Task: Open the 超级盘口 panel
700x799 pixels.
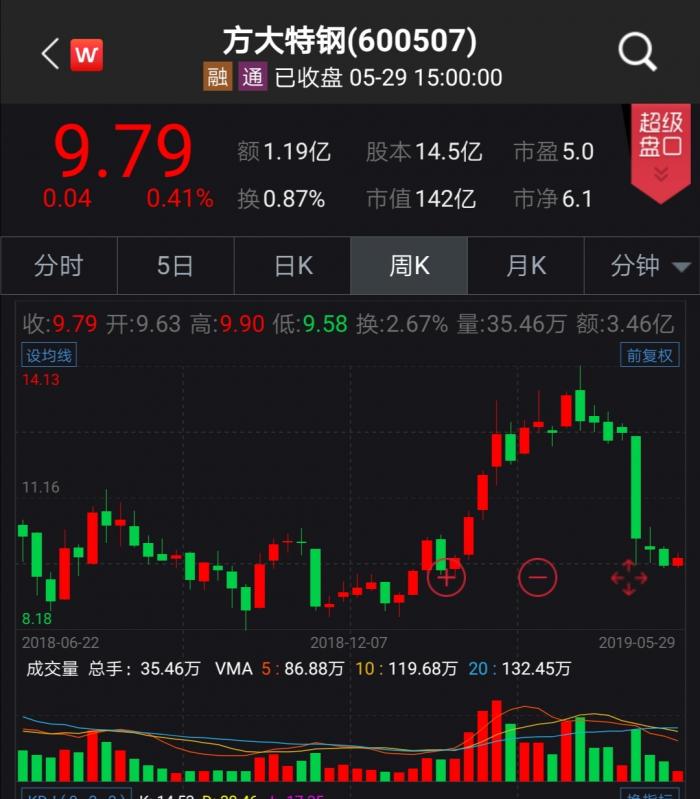Action: click(660, 150)
